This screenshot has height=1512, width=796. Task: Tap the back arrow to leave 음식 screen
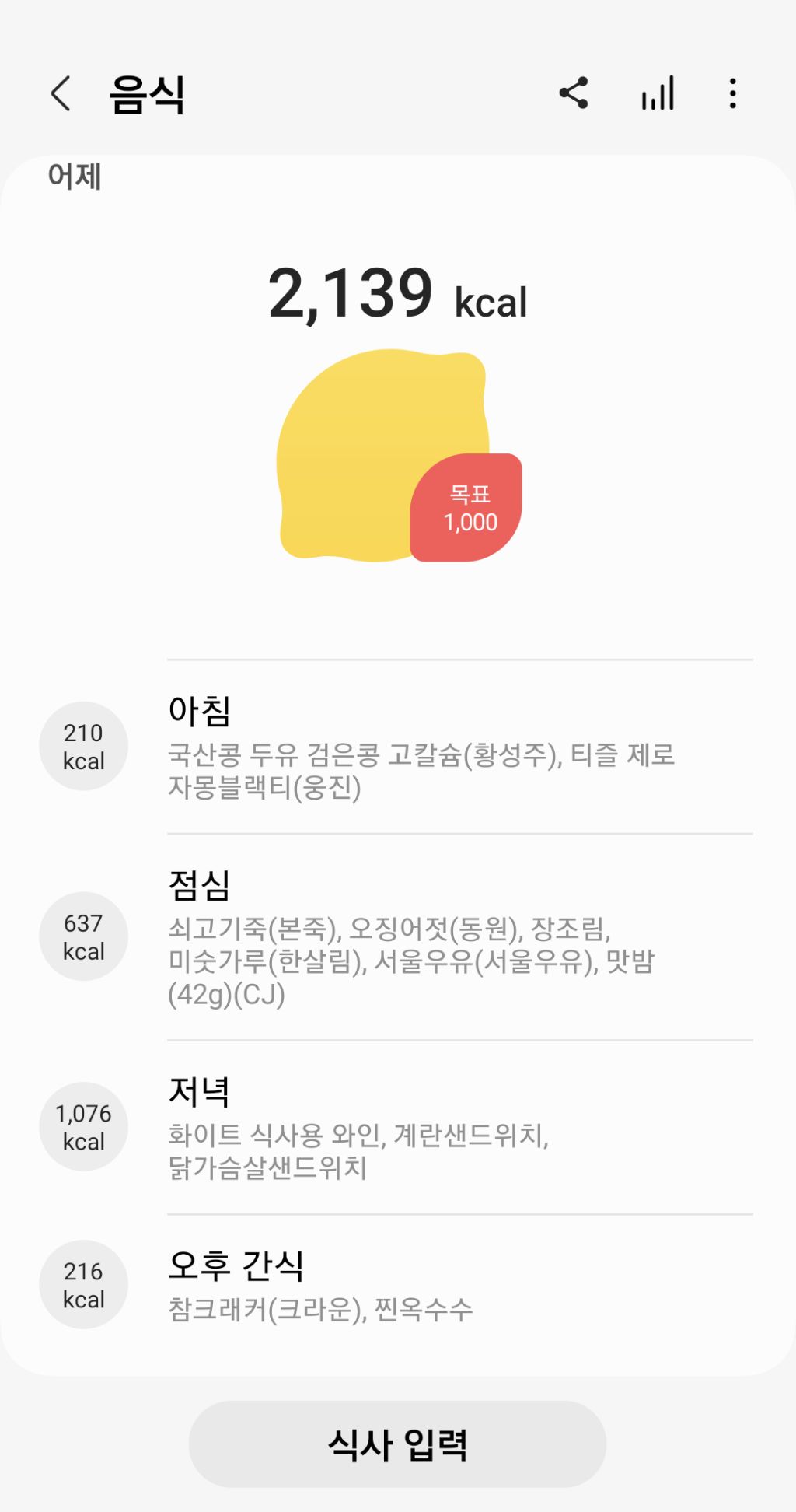pyautogui.click(x=61, y=95)
